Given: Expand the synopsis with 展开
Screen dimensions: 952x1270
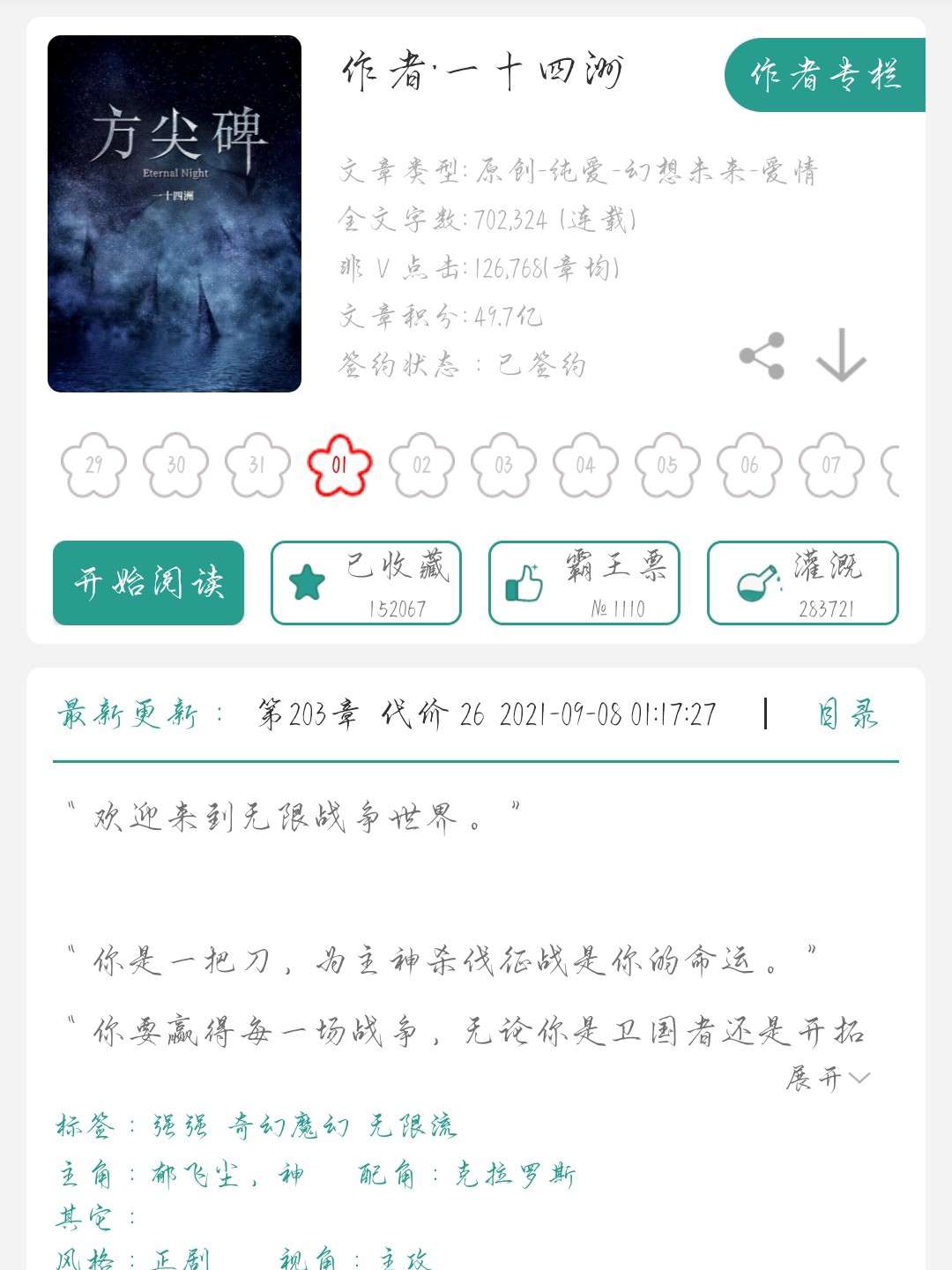Looking at the screenshot, I should click(x=827, y=1078).
